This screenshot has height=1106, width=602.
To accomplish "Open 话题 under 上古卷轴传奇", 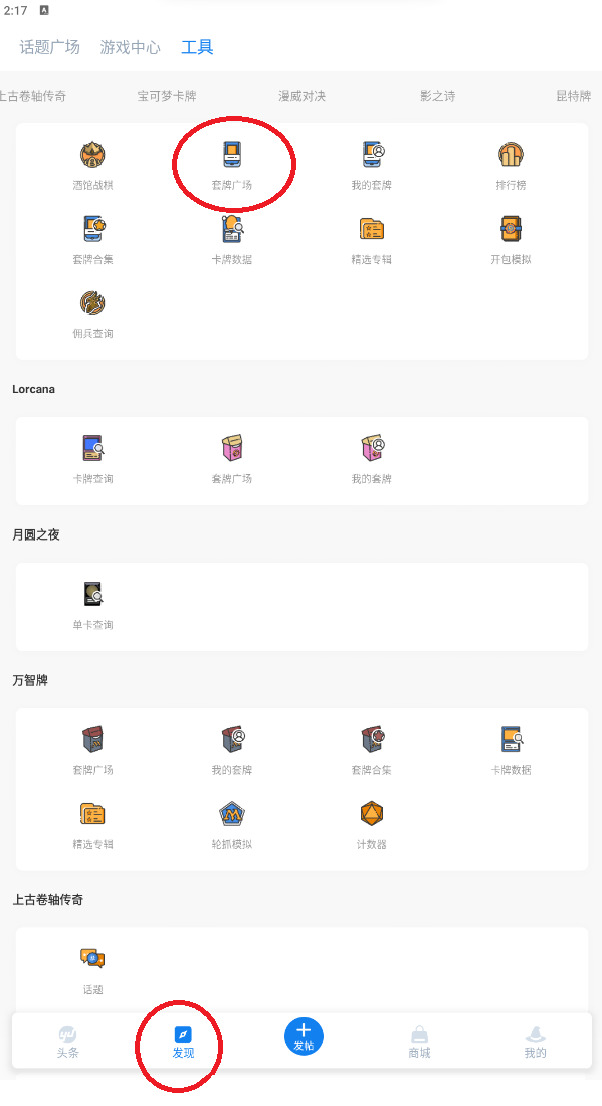I will (x=92, y=970).
